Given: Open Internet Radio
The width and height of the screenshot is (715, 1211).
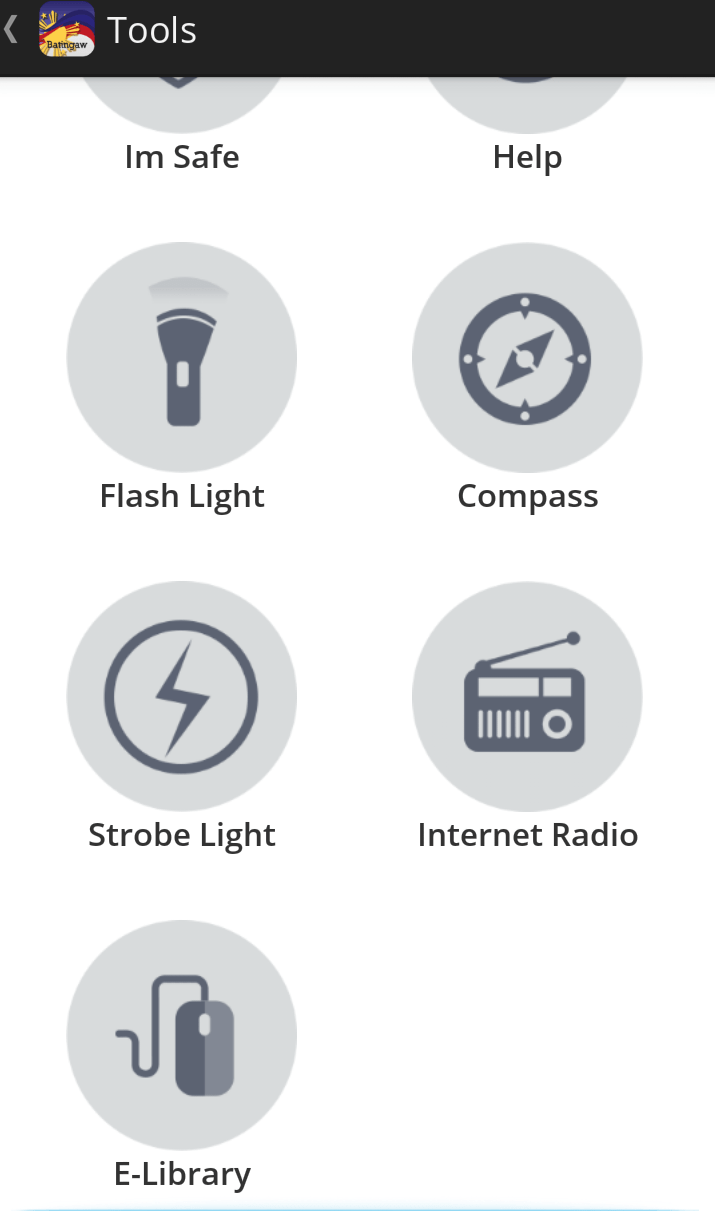Looking at the screenshot, I should (527, 697).
